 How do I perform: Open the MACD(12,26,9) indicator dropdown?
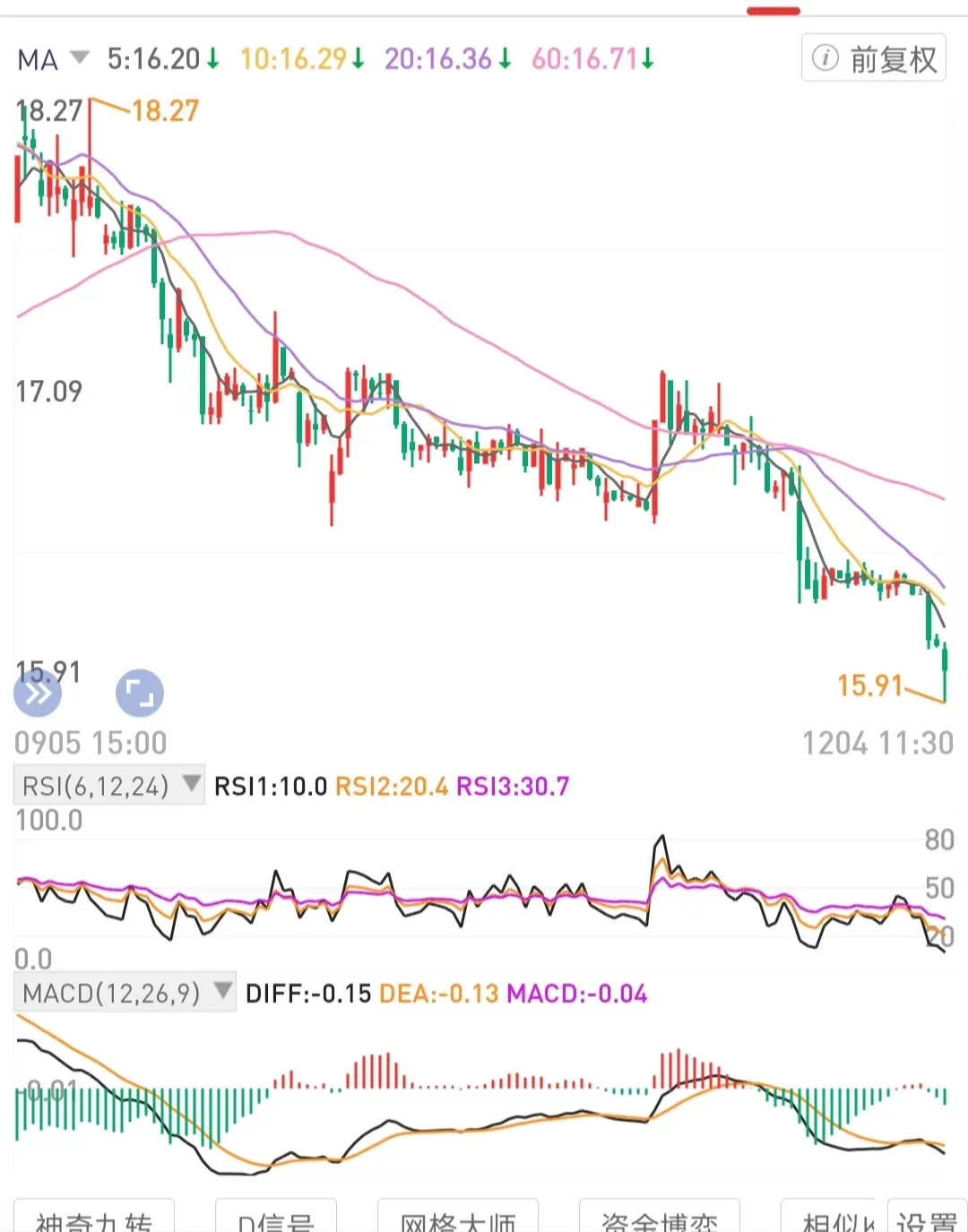125,993
